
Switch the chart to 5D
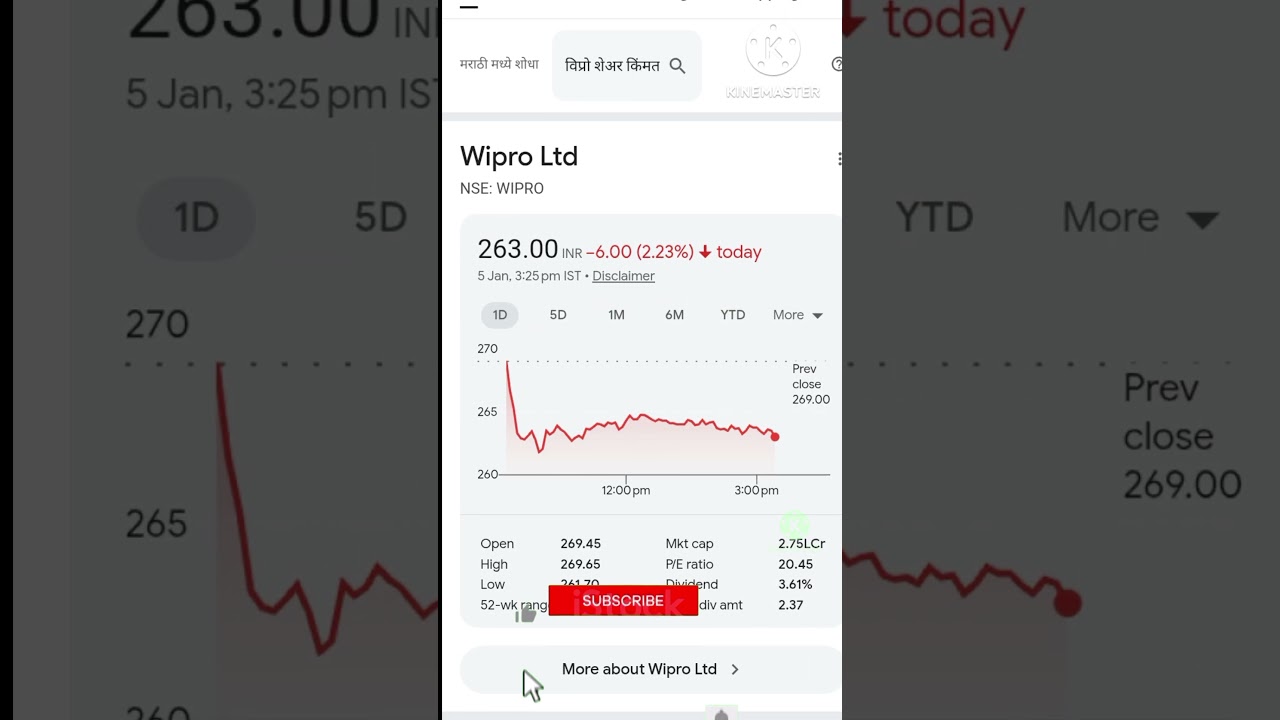coord(558,315)
